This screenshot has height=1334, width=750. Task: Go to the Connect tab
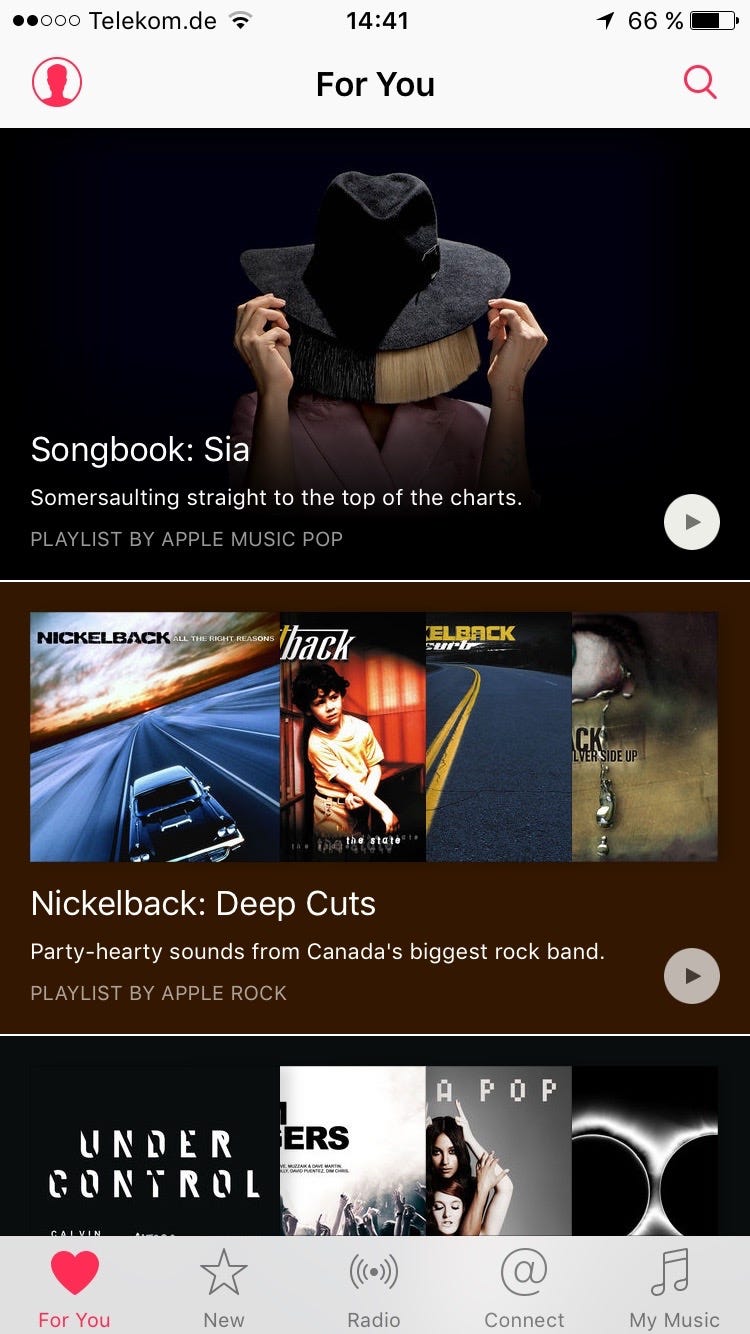524,1289
